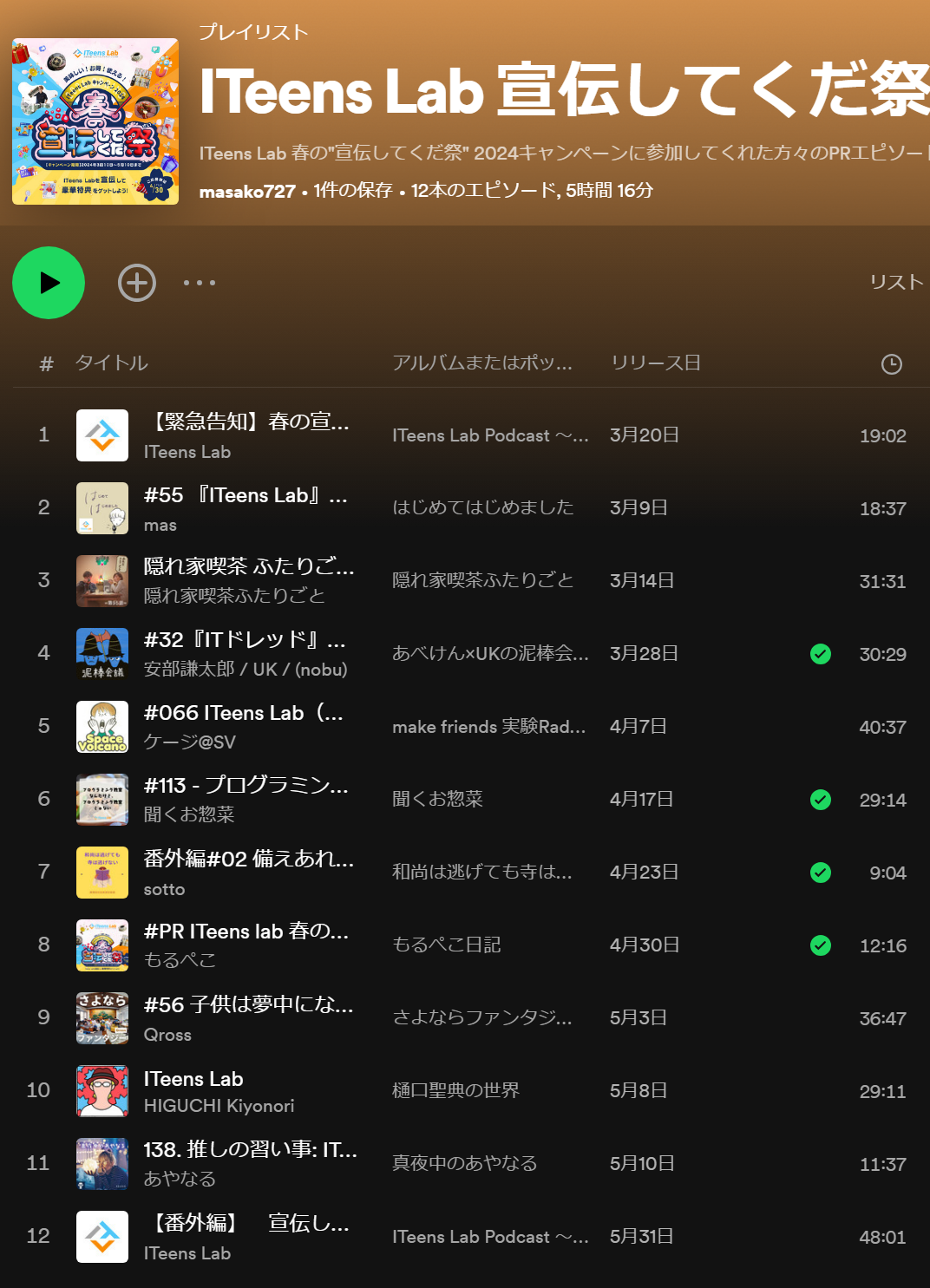Open episode #55『ITeens Lab』 by mas
The width and height of the screenshot is (930, 1288).
point(246,495)
